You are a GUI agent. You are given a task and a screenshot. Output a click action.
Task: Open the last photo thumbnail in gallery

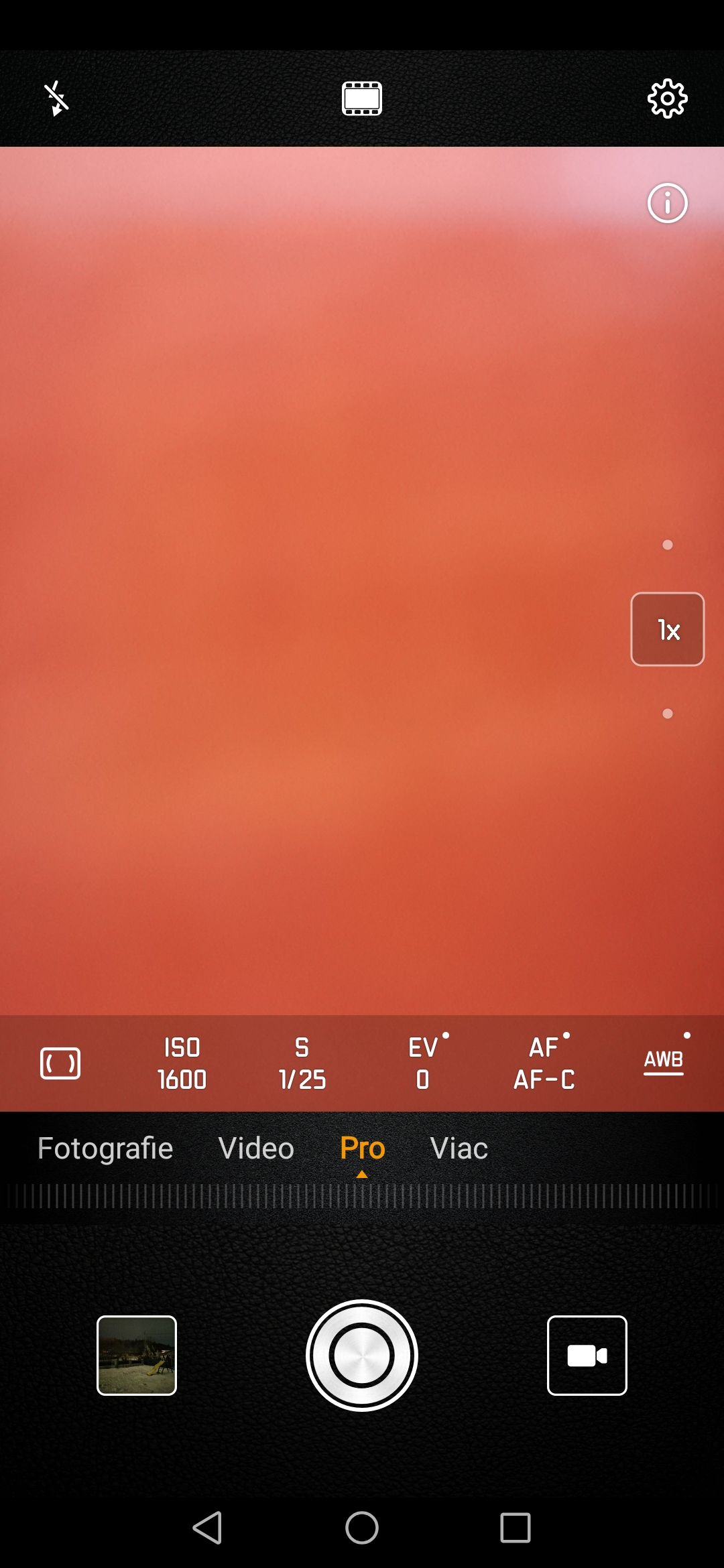point(137,1356)
